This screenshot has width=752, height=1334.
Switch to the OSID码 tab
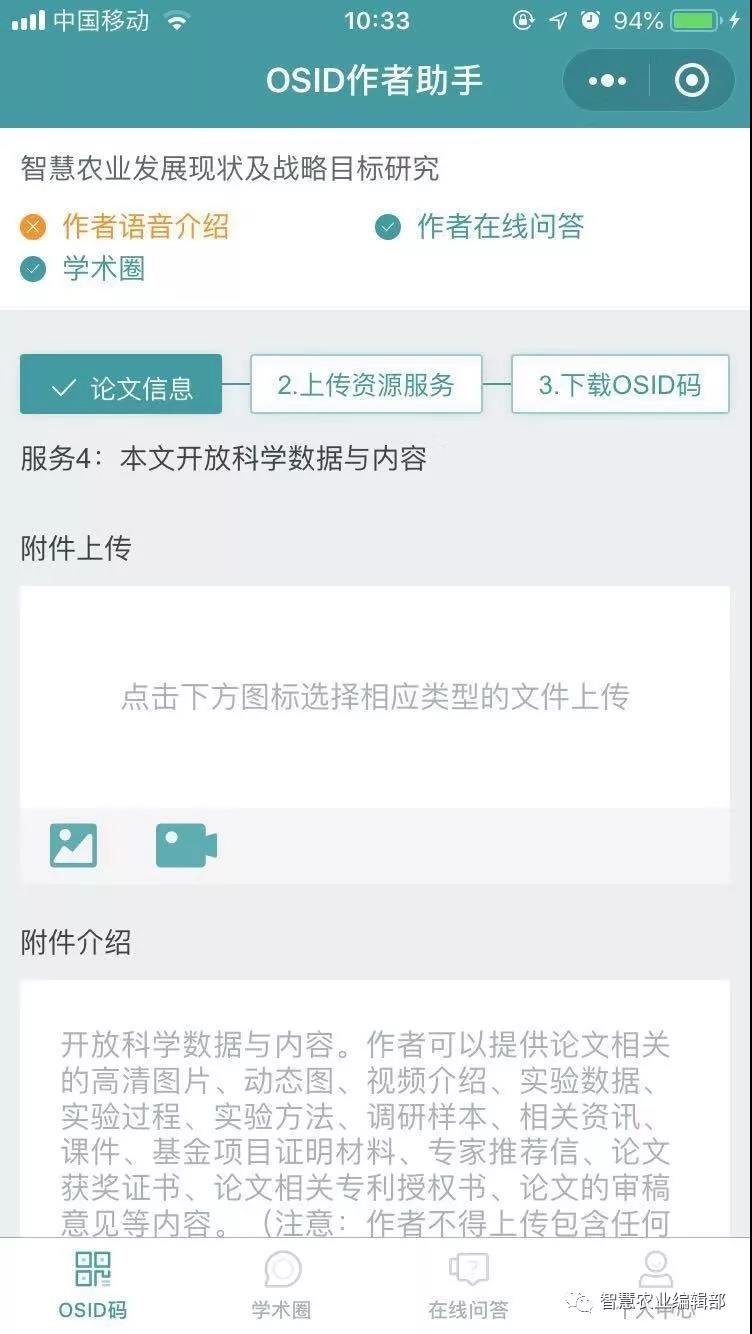tap(93, 1285)
